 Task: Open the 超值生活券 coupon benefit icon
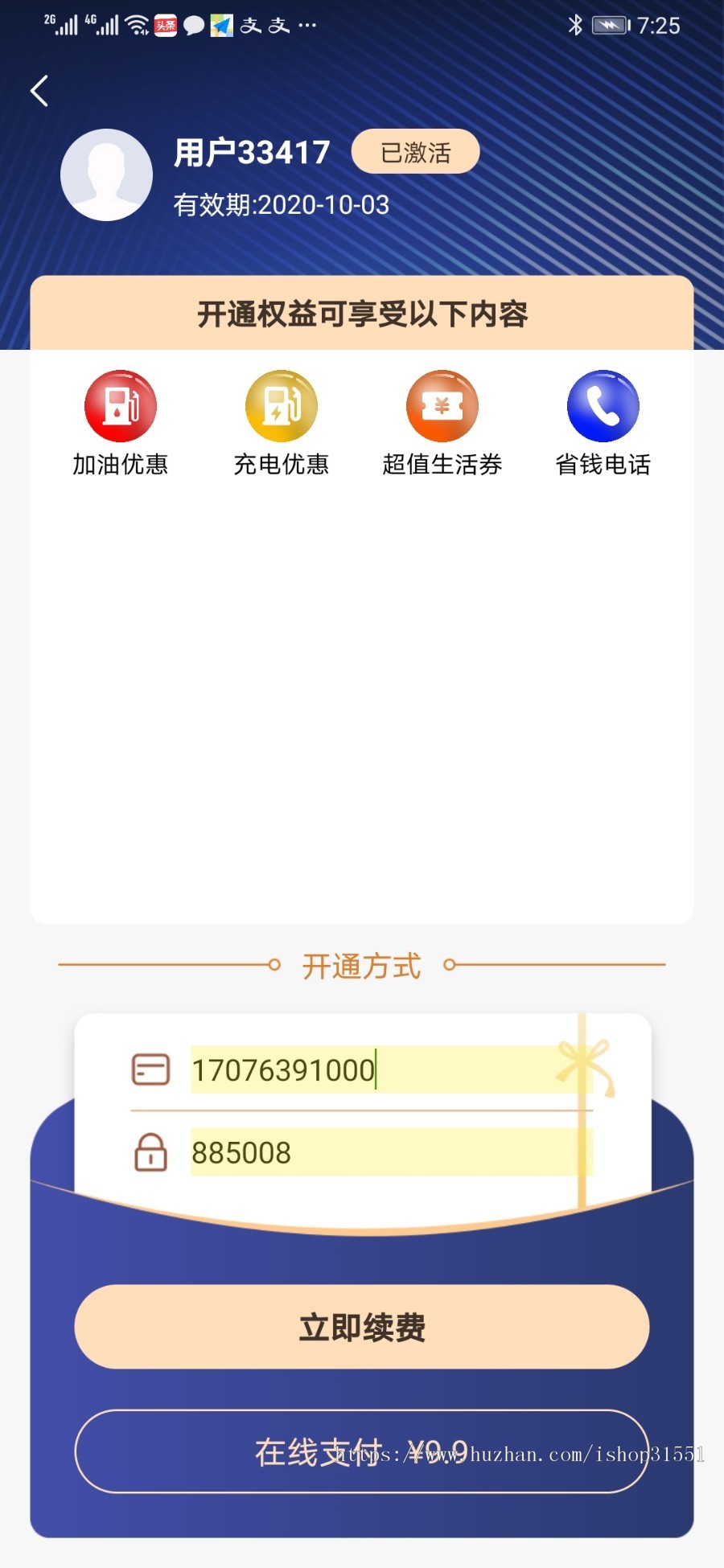(x=442, y=406)
